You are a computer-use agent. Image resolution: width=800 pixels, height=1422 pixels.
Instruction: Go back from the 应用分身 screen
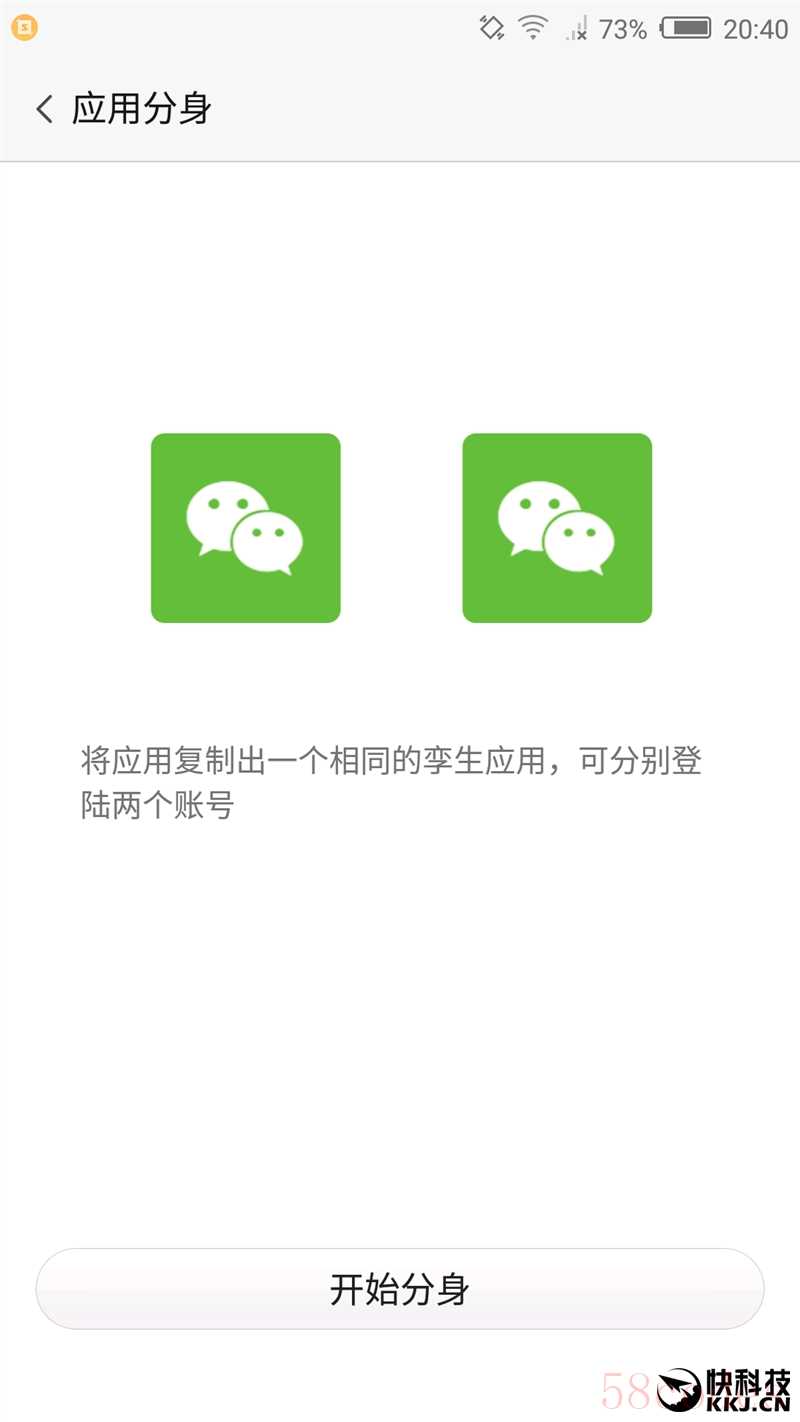44,109
